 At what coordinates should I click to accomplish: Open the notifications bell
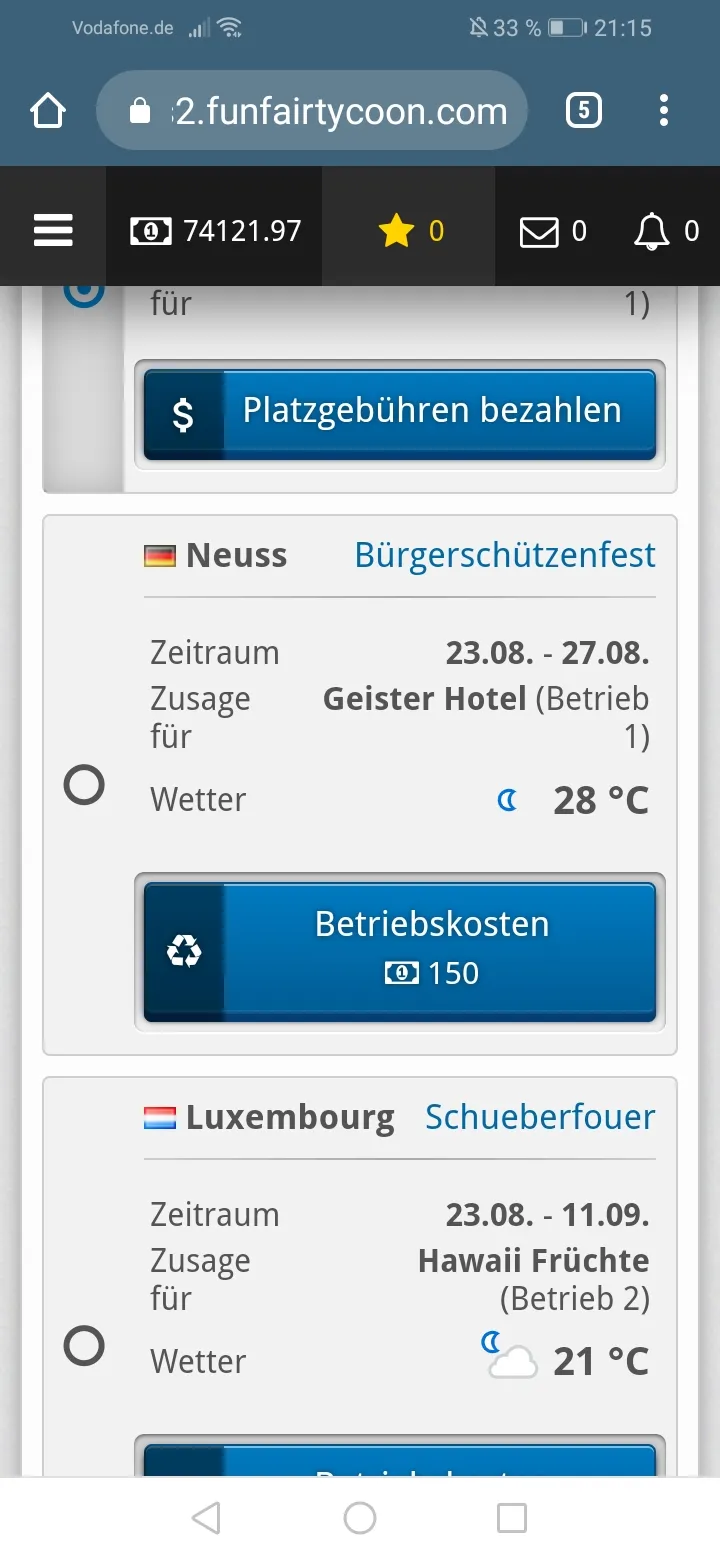(x=665, y=231)
